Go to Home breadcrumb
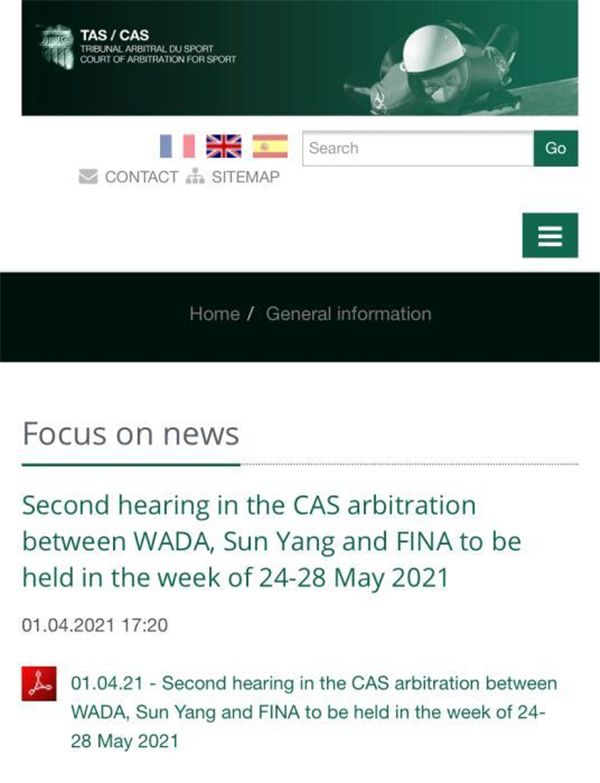Viewport: 600px width, 783px height. tap(214, 314)
